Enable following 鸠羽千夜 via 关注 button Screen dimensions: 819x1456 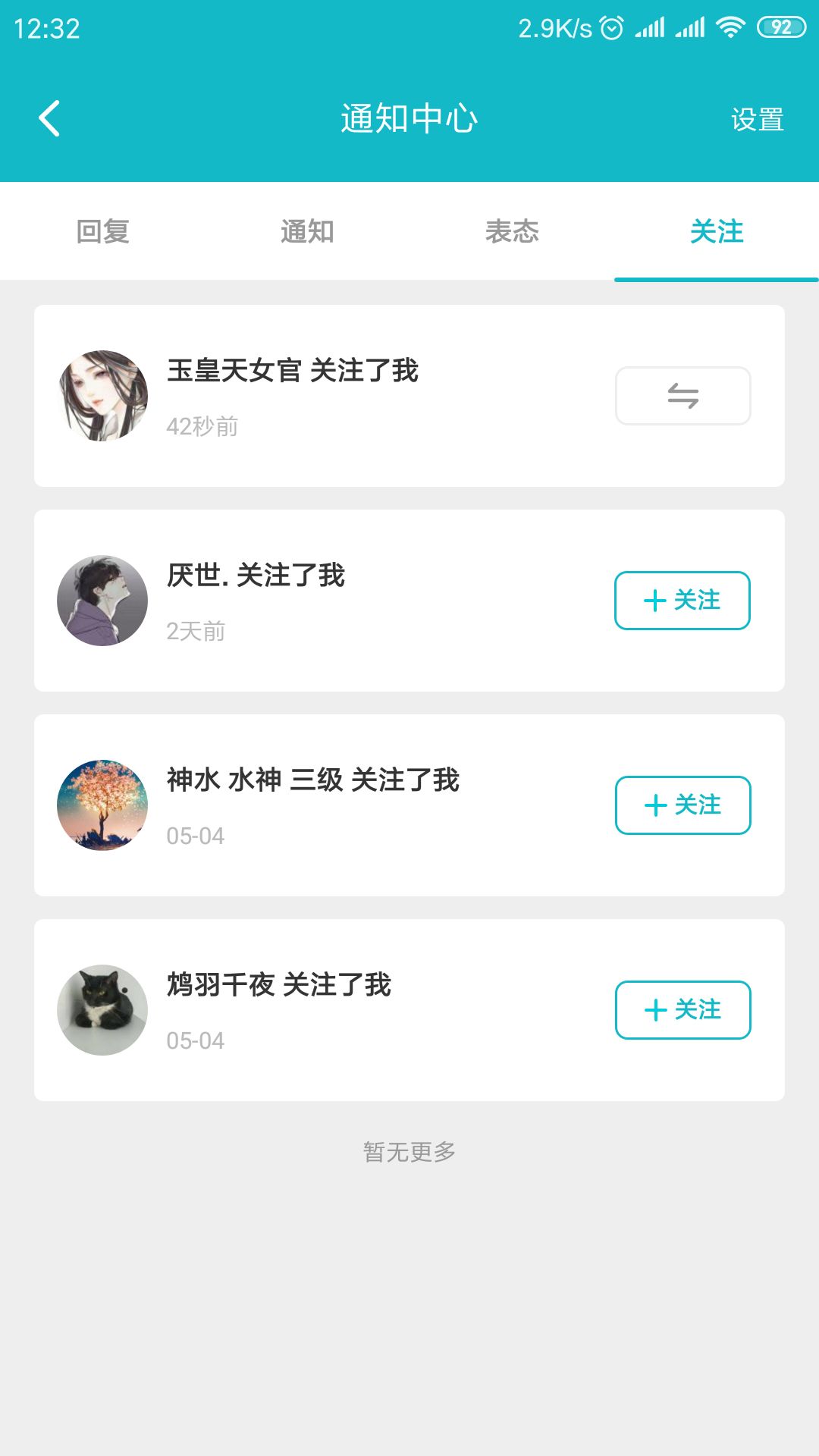[681, 1010]
